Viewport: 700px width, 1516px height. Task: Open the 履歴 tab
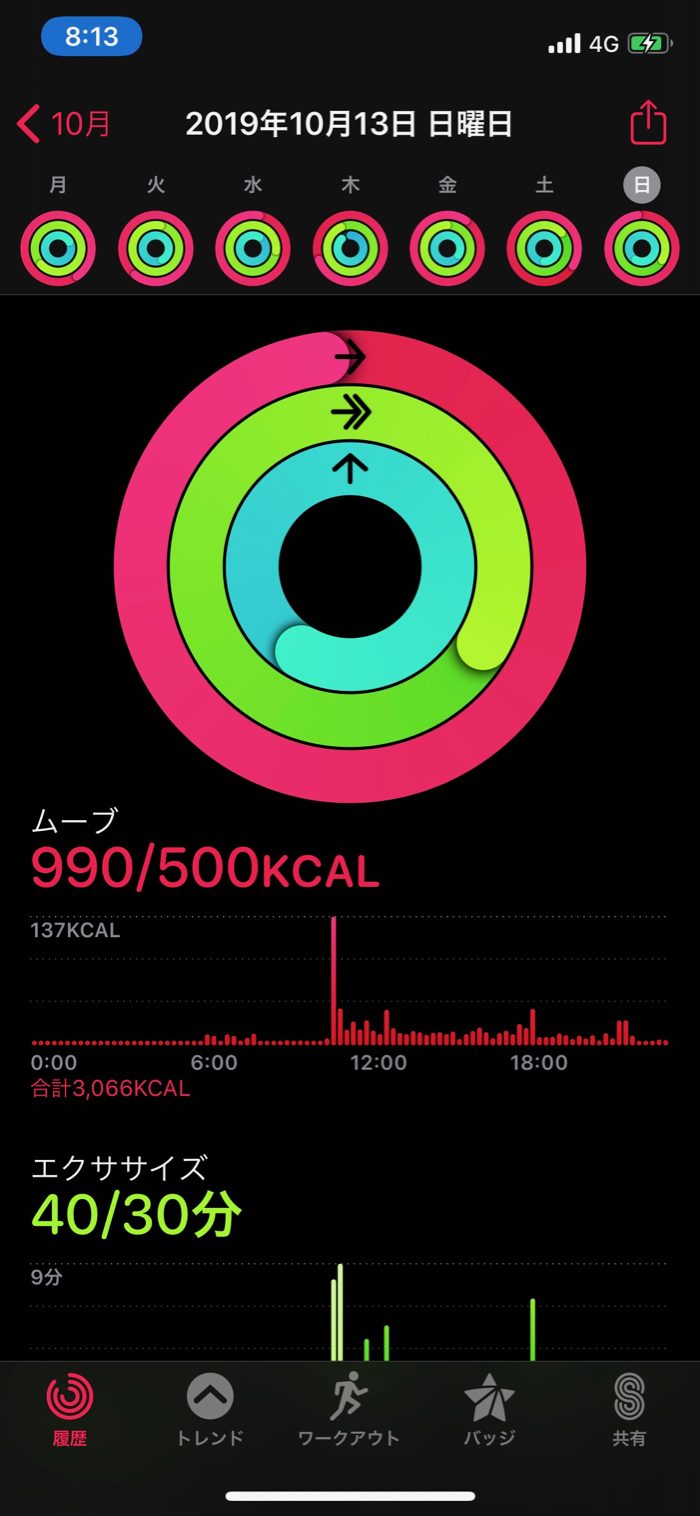[70, 1410]
